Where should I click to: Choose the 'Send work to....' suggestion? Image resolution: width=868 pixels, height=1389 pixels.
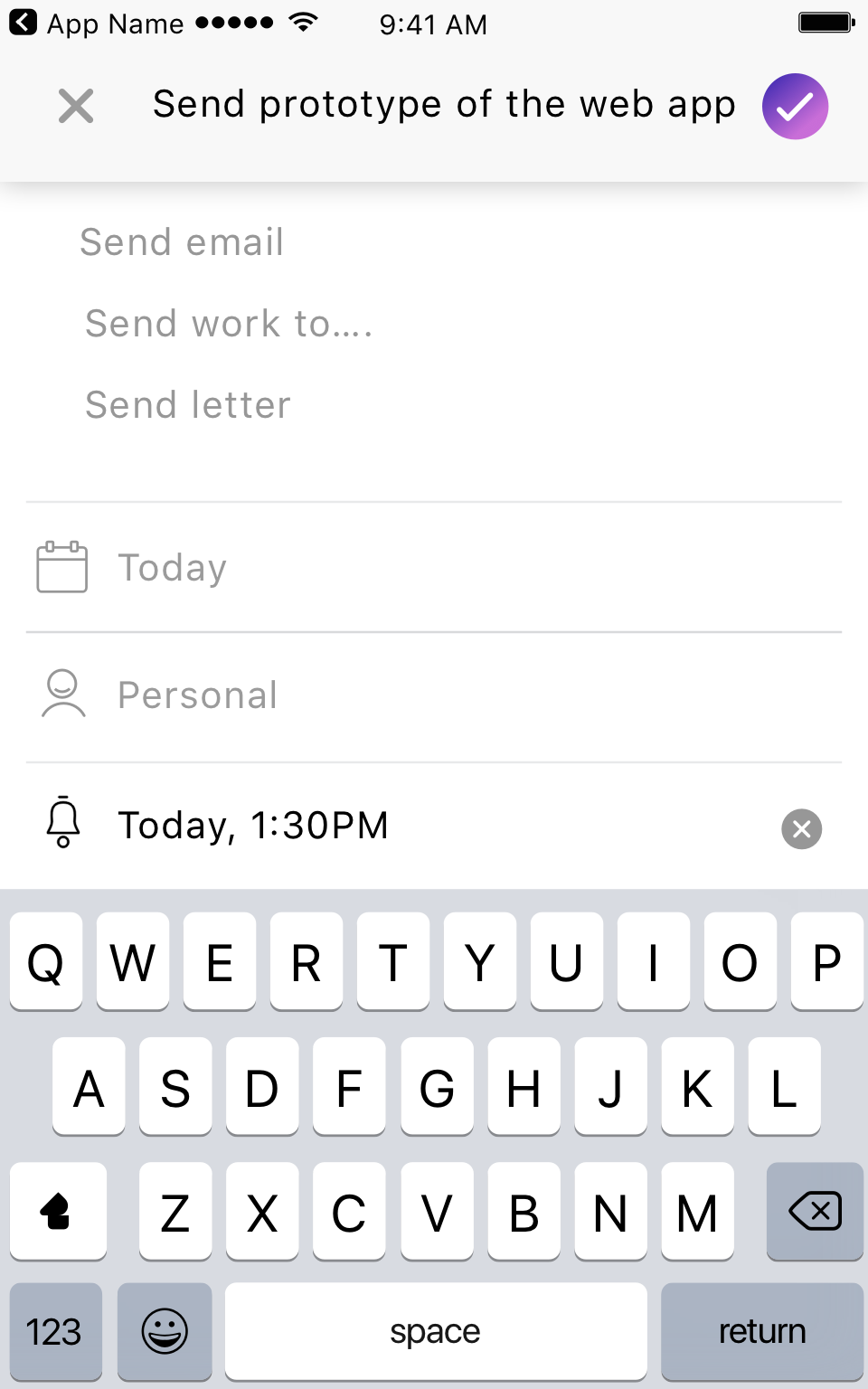pos(229,324)
